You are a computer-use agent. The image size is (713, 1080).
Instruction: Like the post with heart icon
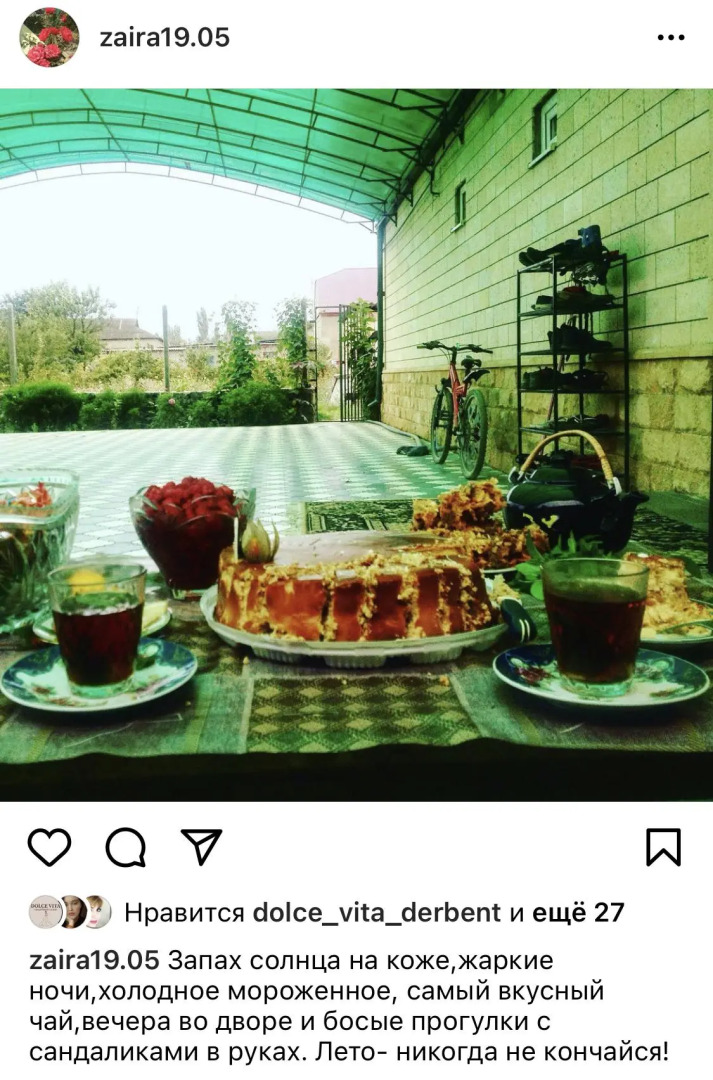49,848
